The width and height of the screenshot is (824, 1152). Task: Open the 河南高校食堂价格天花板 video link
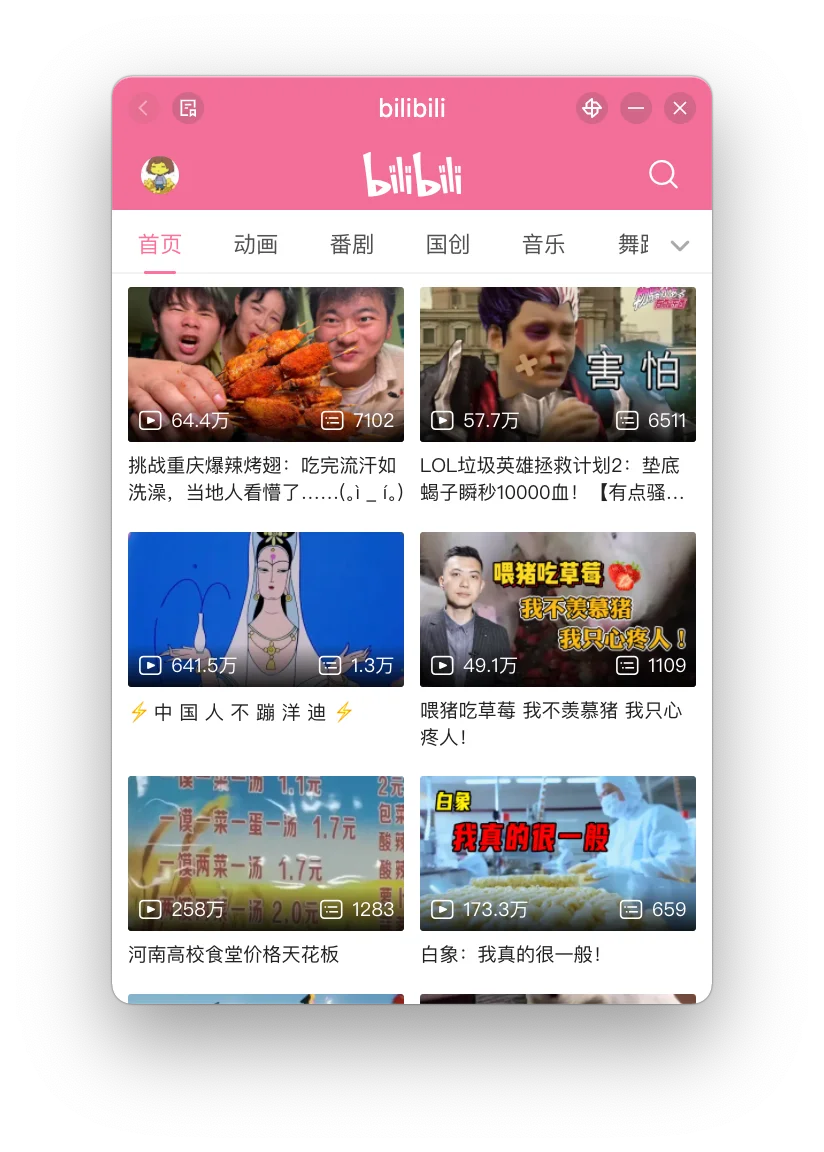[233, 955]
